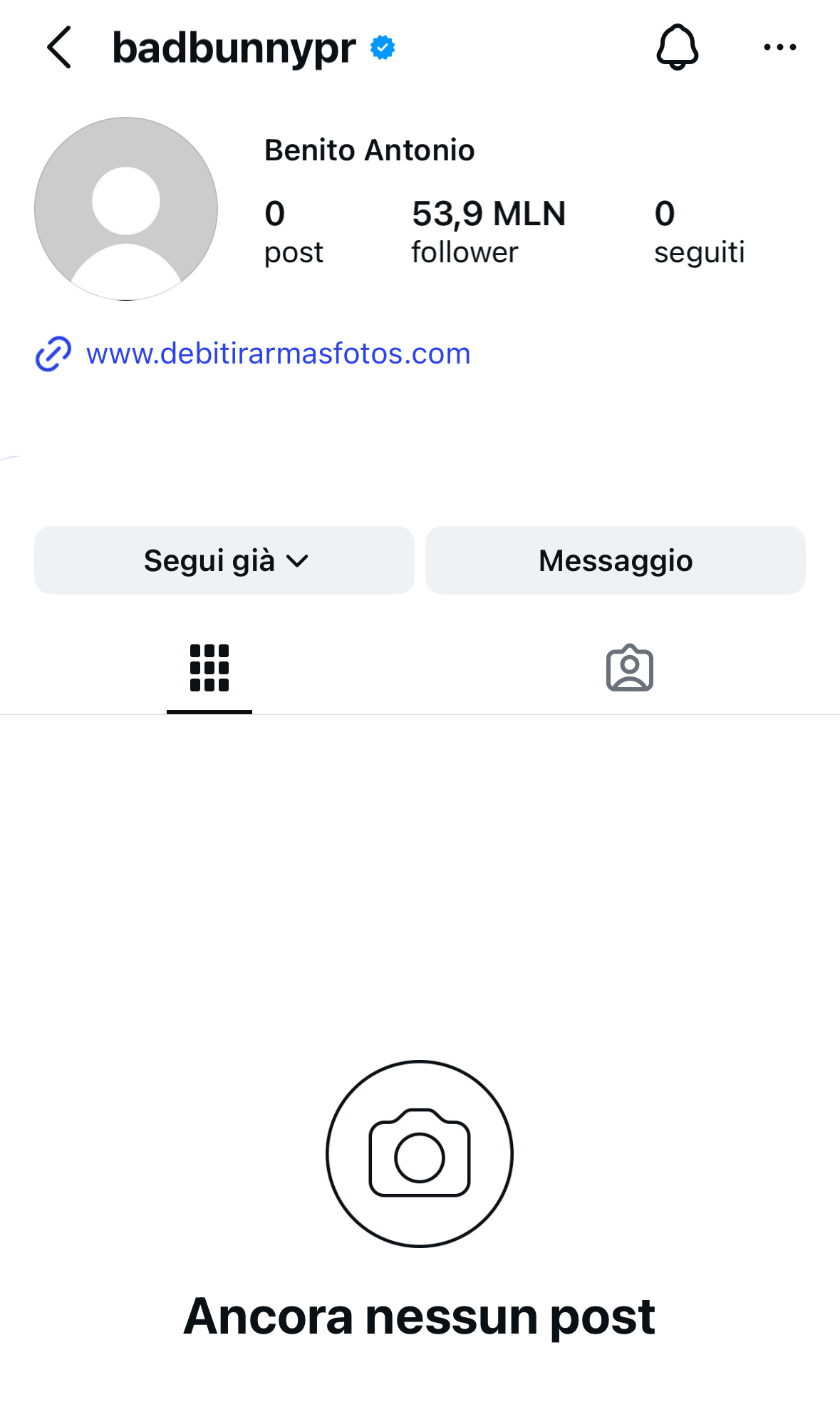Switch to the tagged photos tab

[x=630, y=668]
